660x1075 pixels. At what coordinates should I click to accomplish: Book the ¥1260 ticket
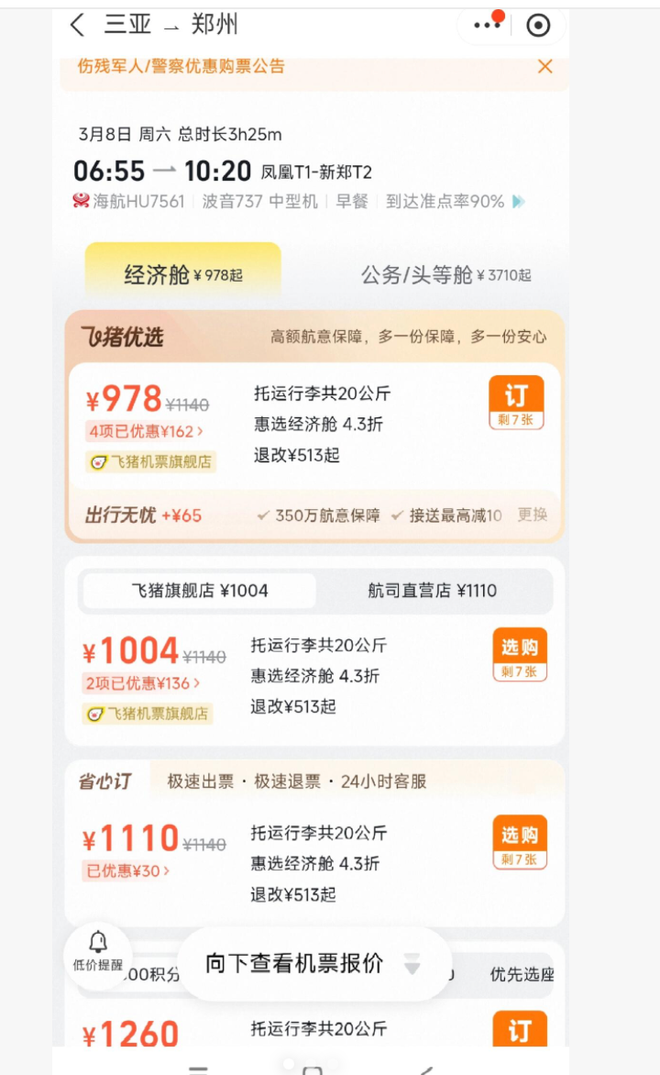pos(519,1030)
